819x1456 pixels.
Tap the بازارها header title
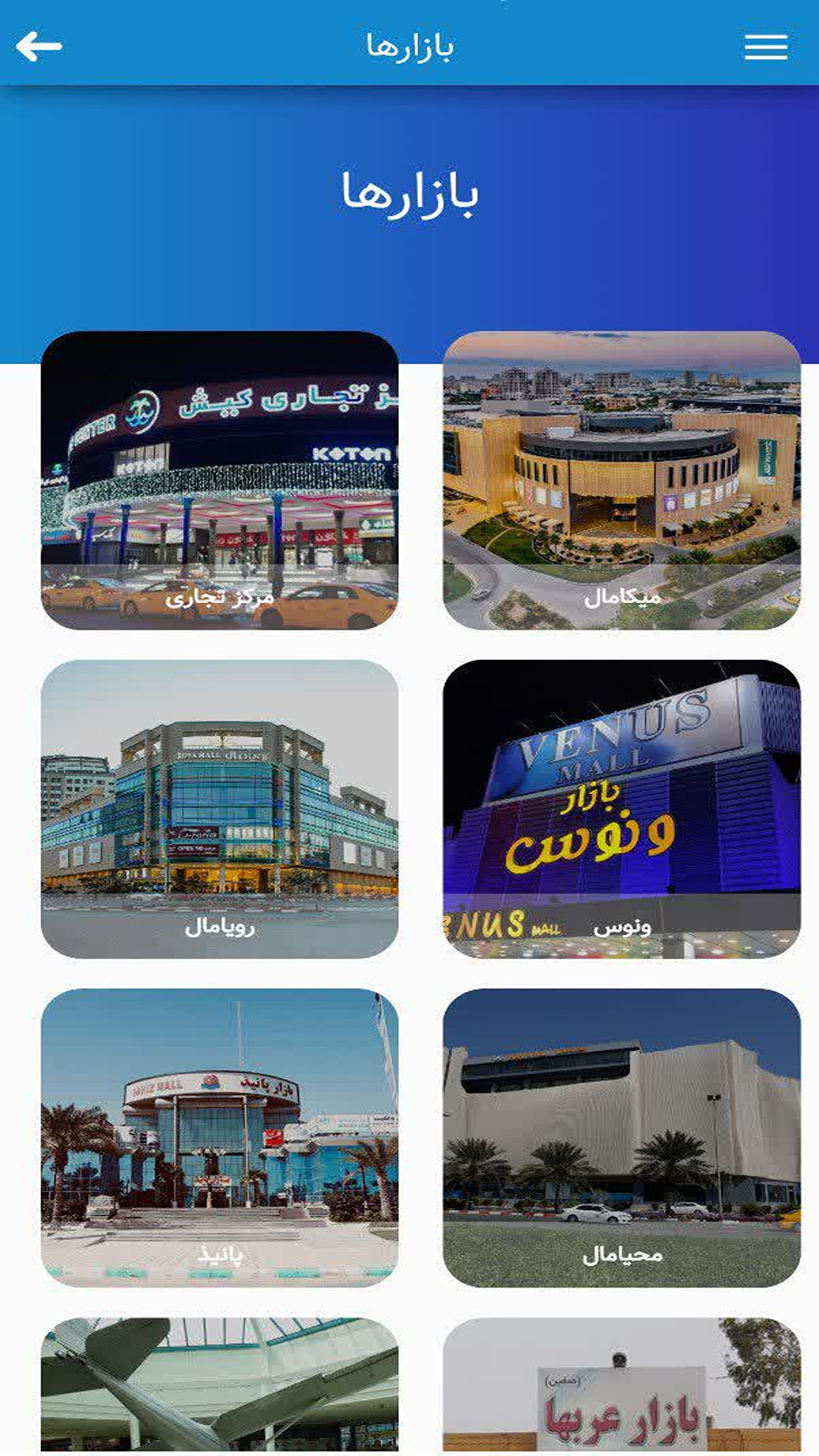(x=409, y=194)
